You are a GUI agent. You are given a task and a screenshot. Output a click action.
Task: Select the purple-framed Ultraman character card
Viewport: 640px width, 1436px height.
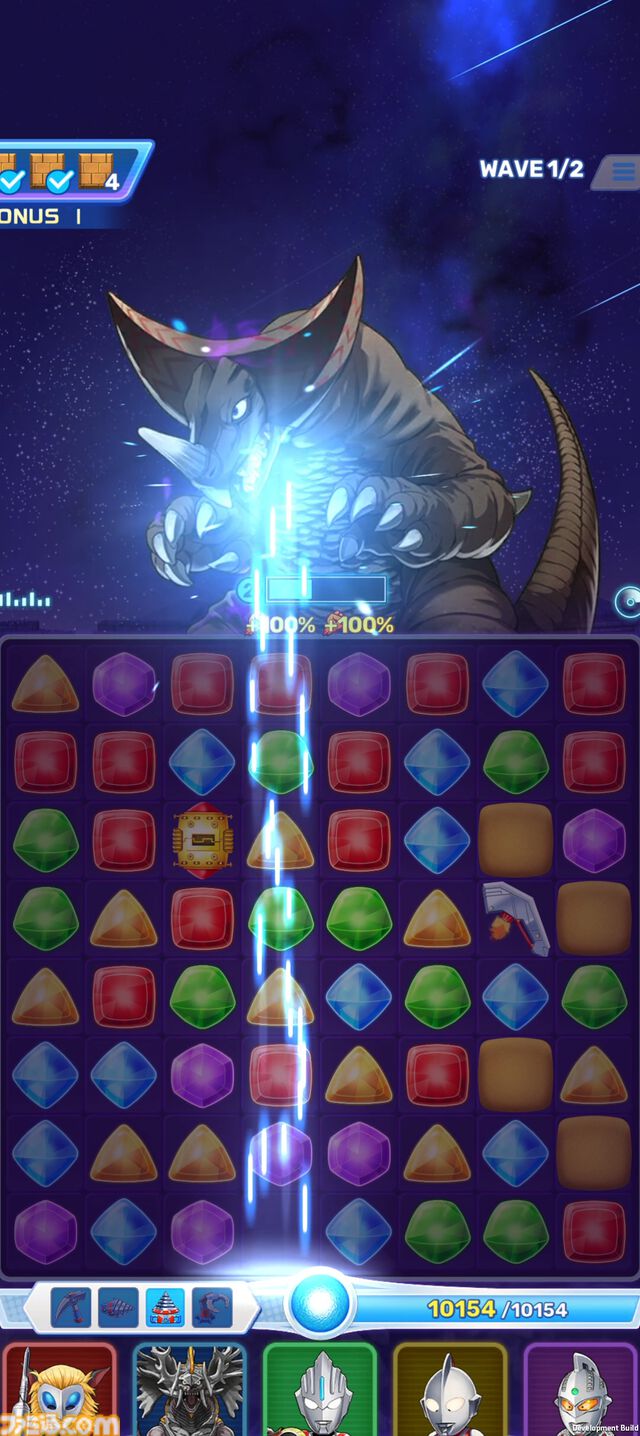582,1390
